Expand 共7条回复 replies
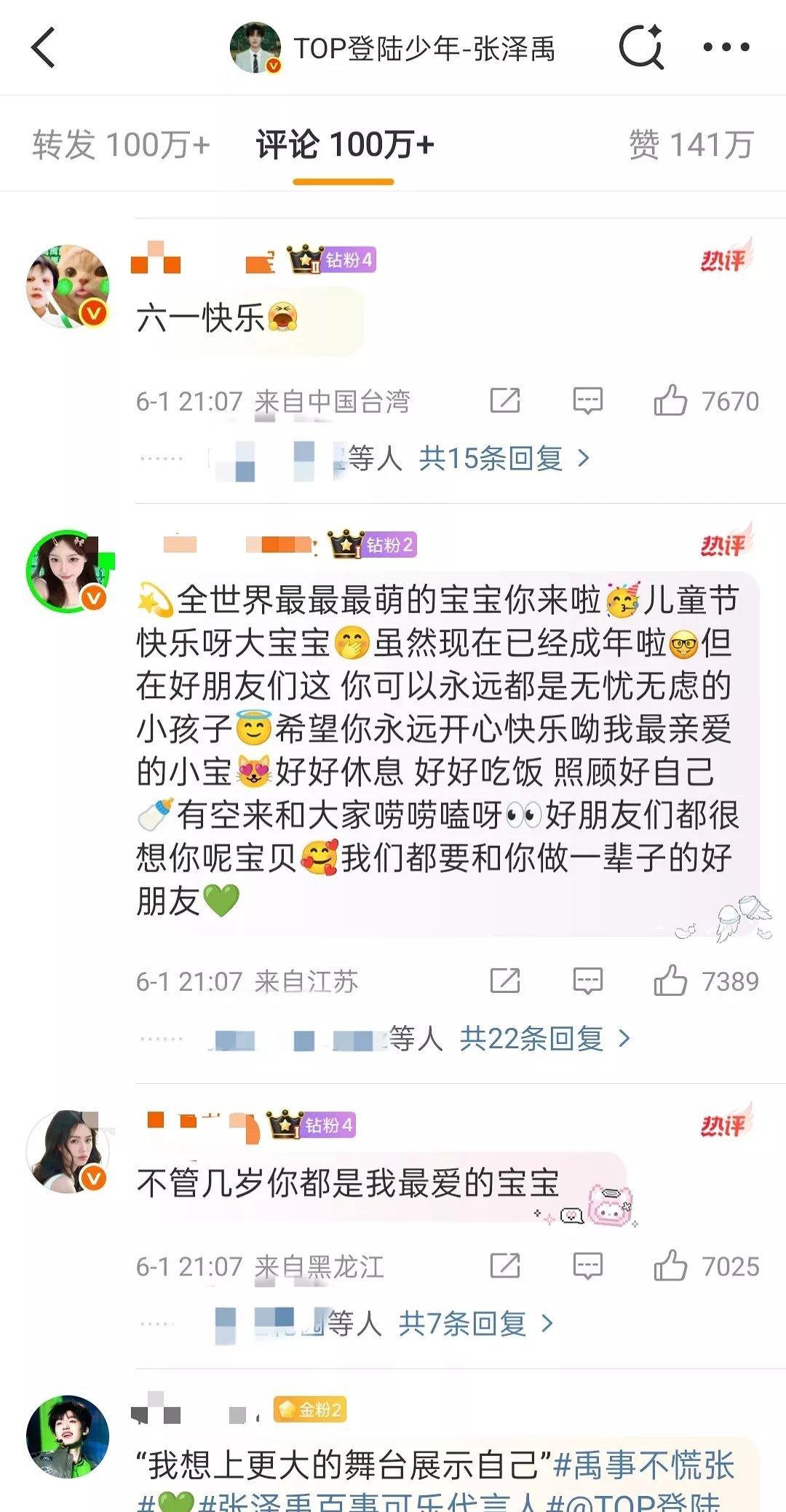This screenshot has width=786, height=1512. (476, 1323)
